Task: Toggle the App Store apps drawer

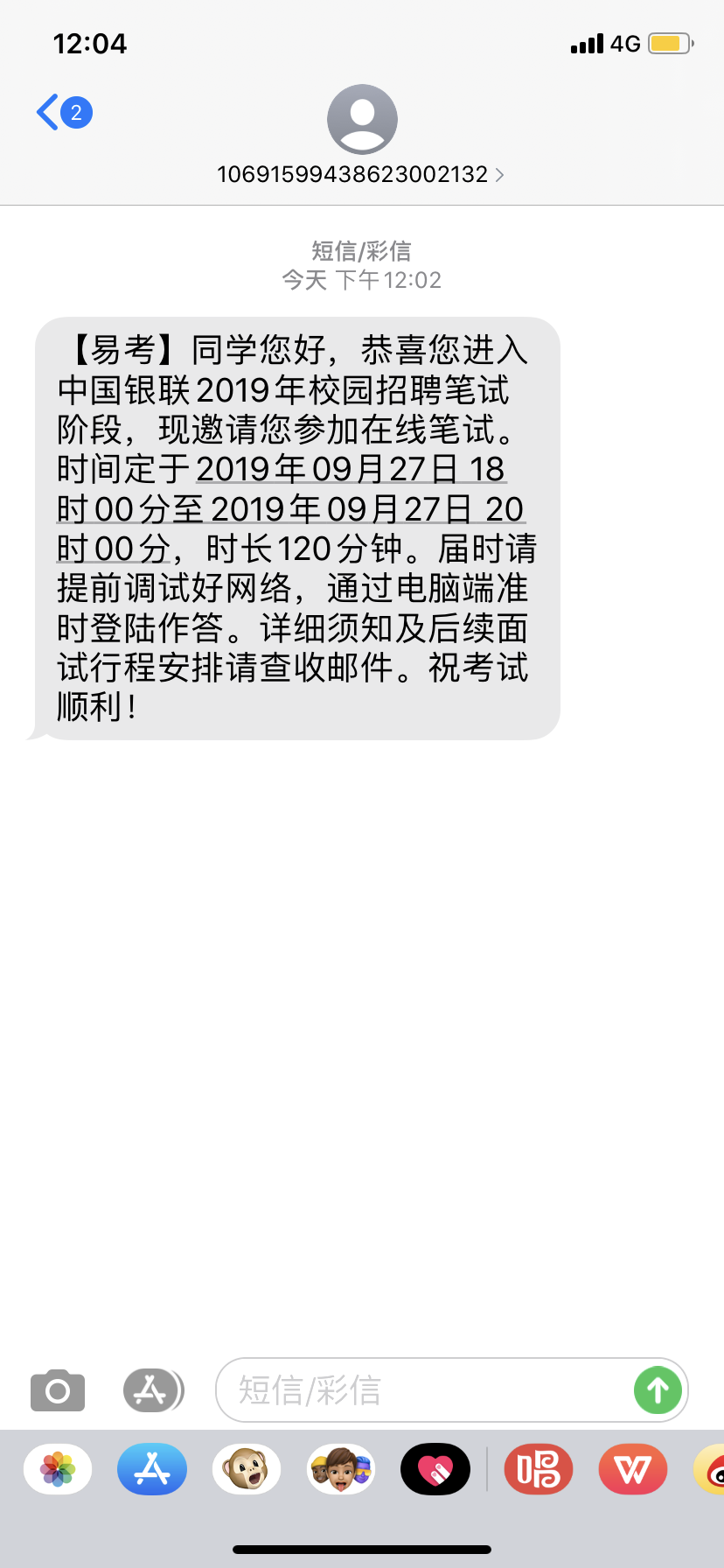Action: [152, 1390]
